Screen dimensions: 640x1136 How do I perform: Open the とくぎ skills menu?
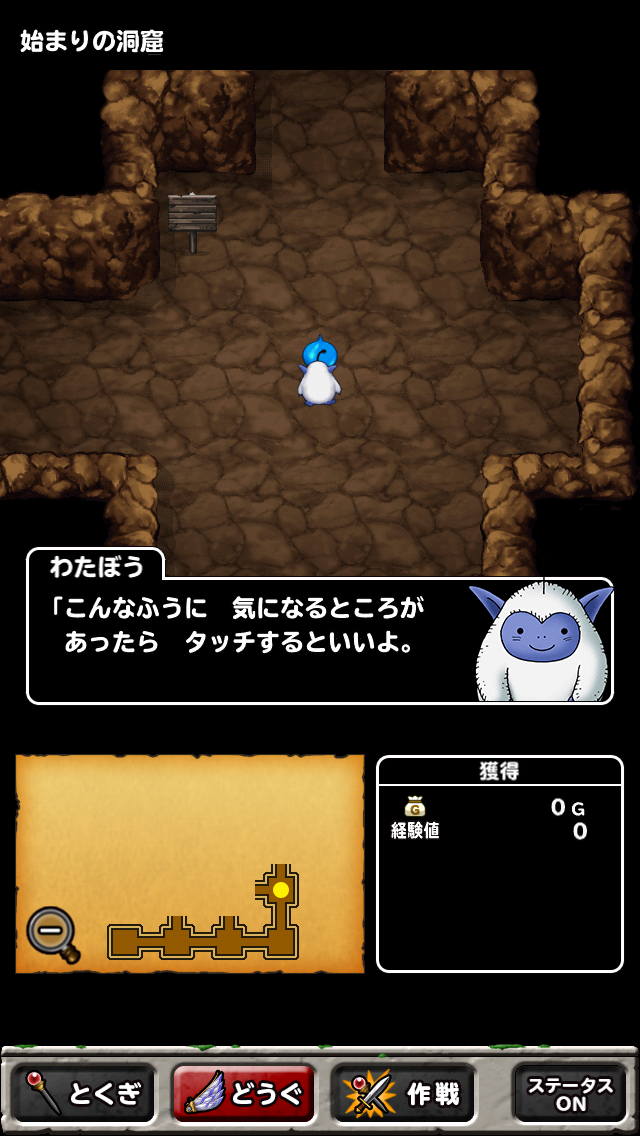[x=83, y=1094]
